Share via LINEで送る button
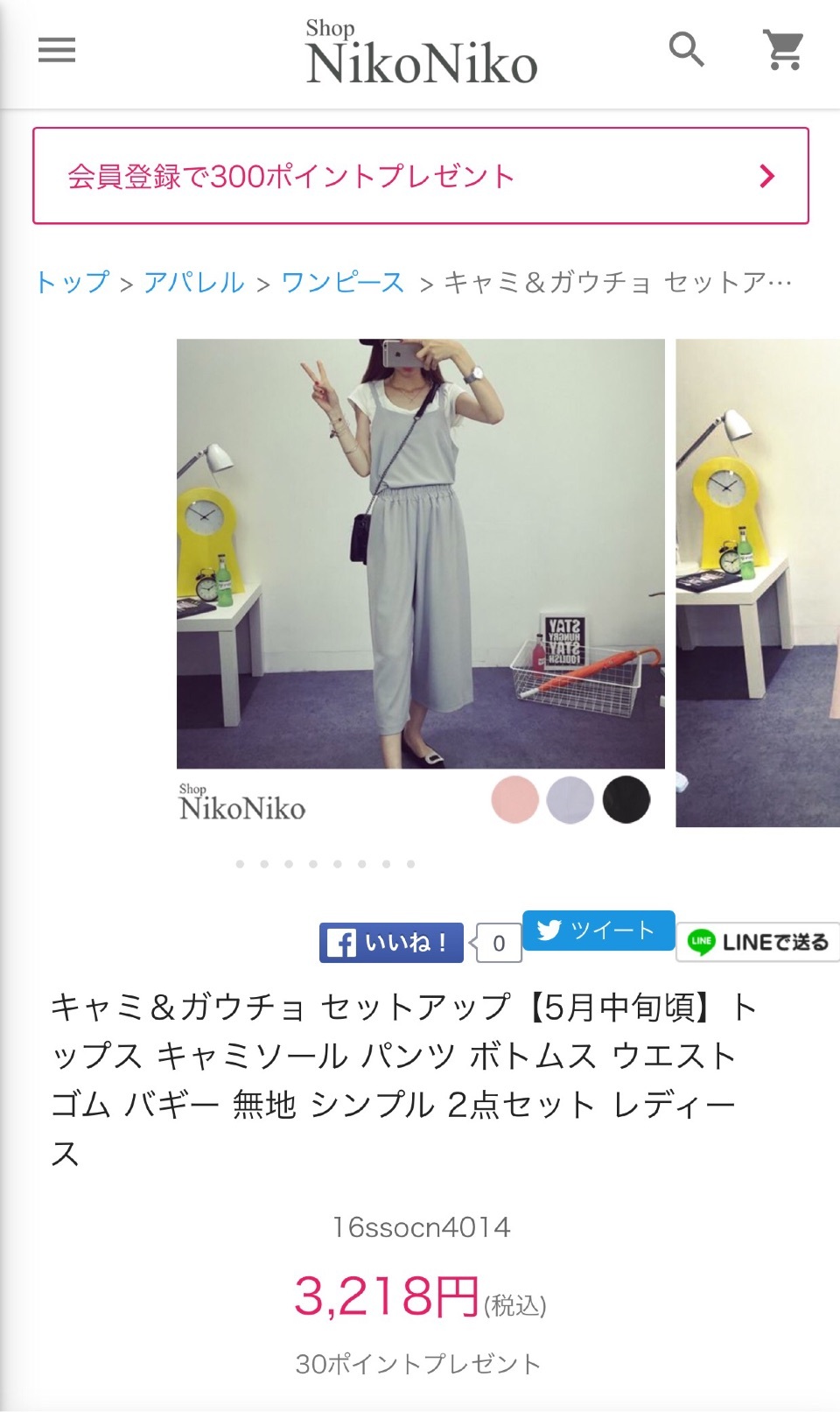Image resolution: width=840 pixels, height=1412 pixels. coord(758,942)
